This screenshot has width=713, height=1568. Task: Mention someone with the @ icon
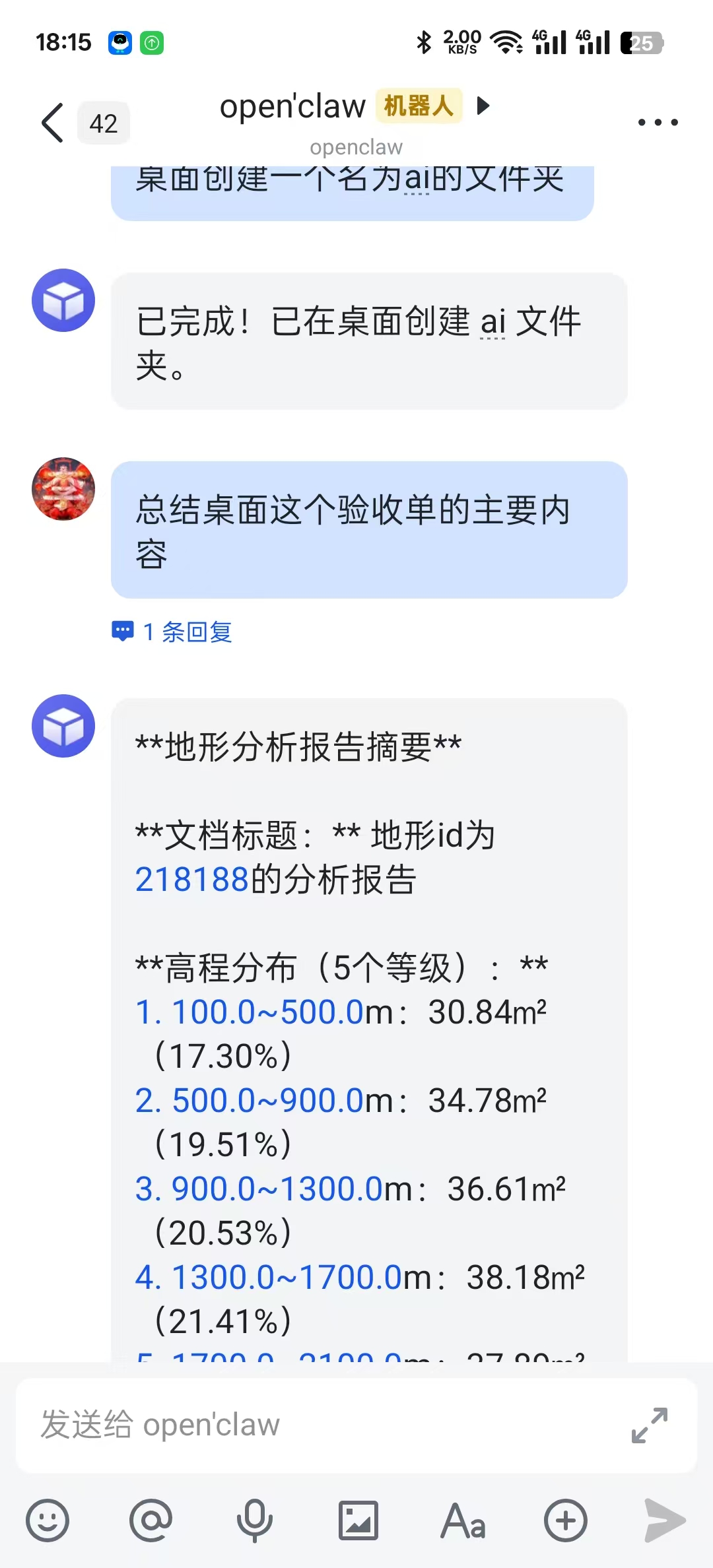point(151,1520)
